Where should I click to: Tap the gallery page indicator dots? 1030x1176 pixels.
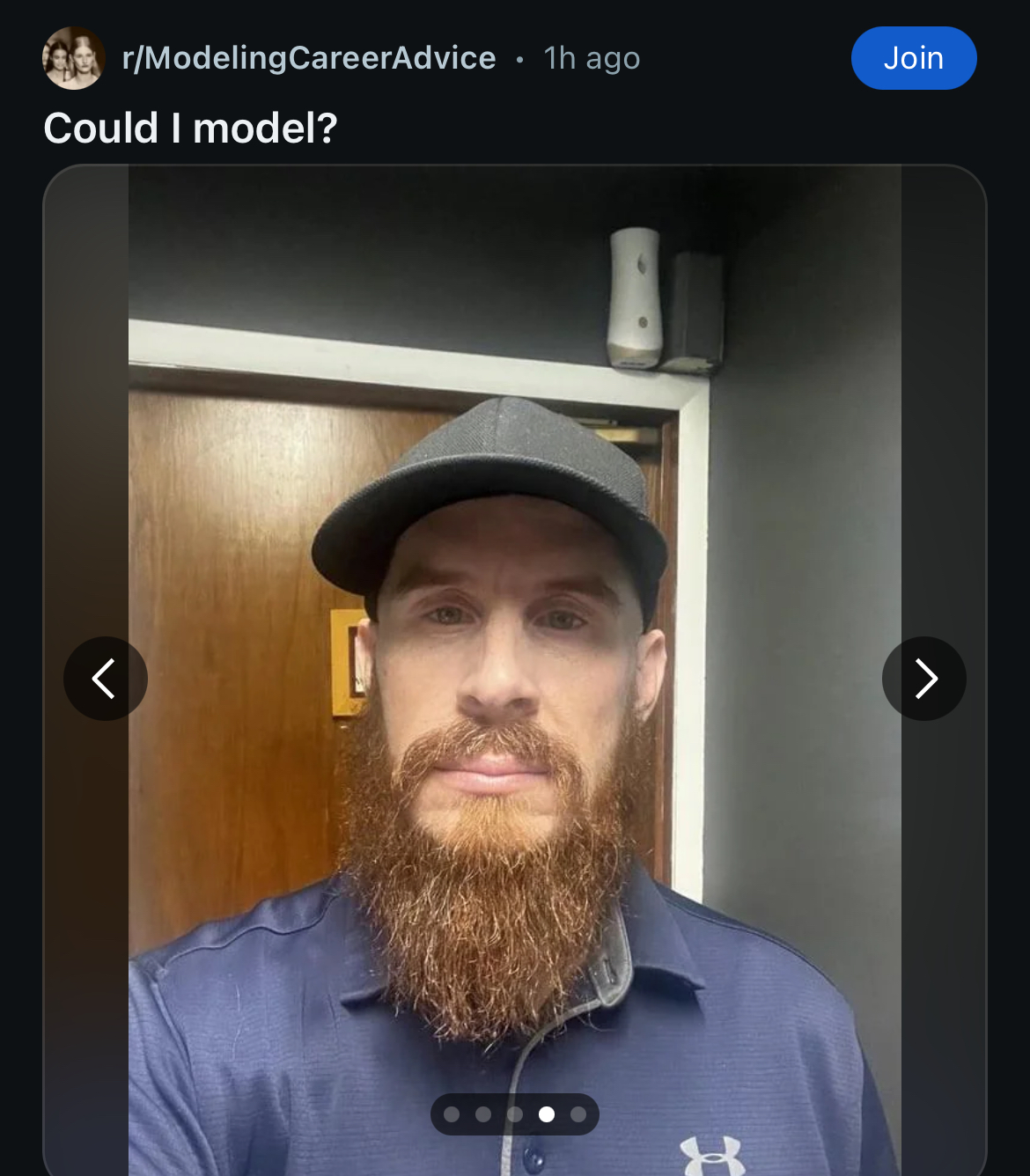514,1114
